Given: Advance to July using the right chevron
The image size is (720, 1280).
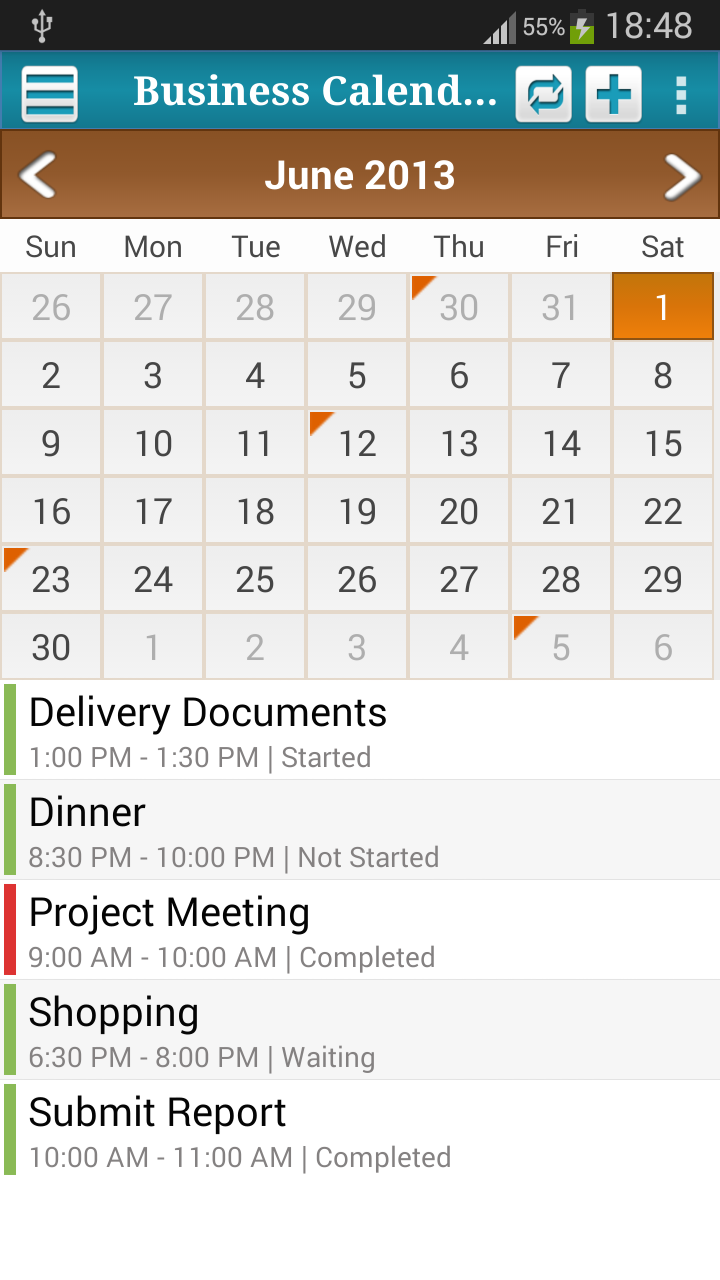Looking at the screenshot, I should pyautogui.click(x=683, y=174).
